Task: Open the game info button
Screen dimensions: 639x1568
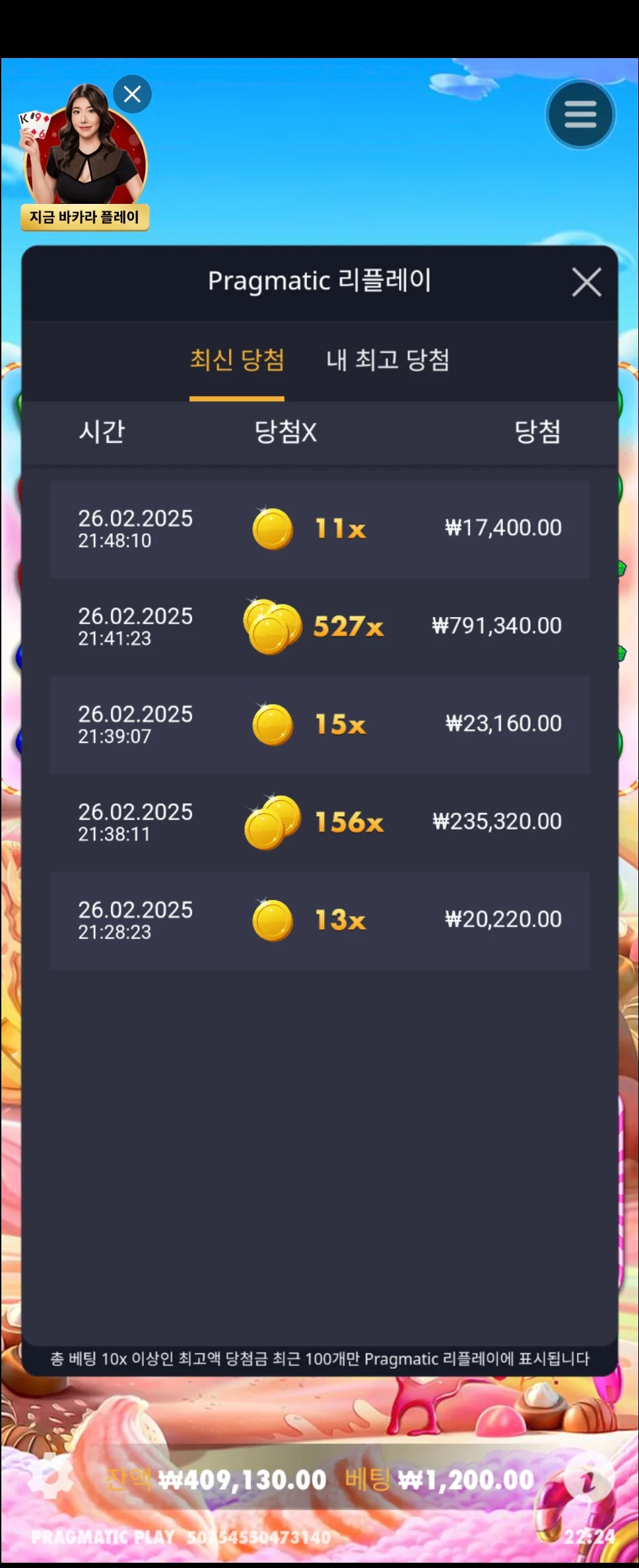Action: coord(588,1478)
